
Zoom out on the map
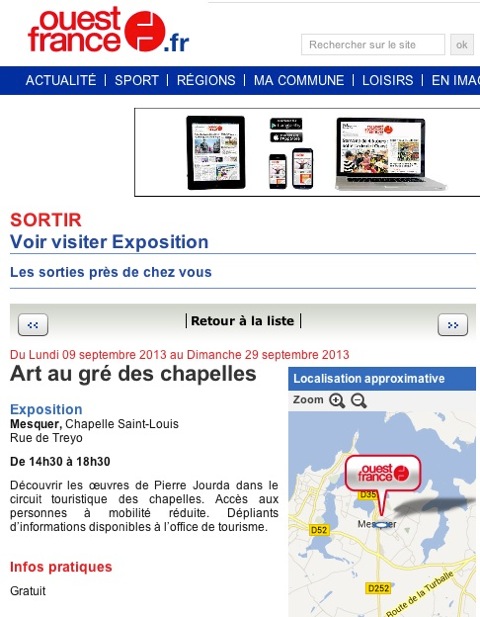[x=359, y=401]
